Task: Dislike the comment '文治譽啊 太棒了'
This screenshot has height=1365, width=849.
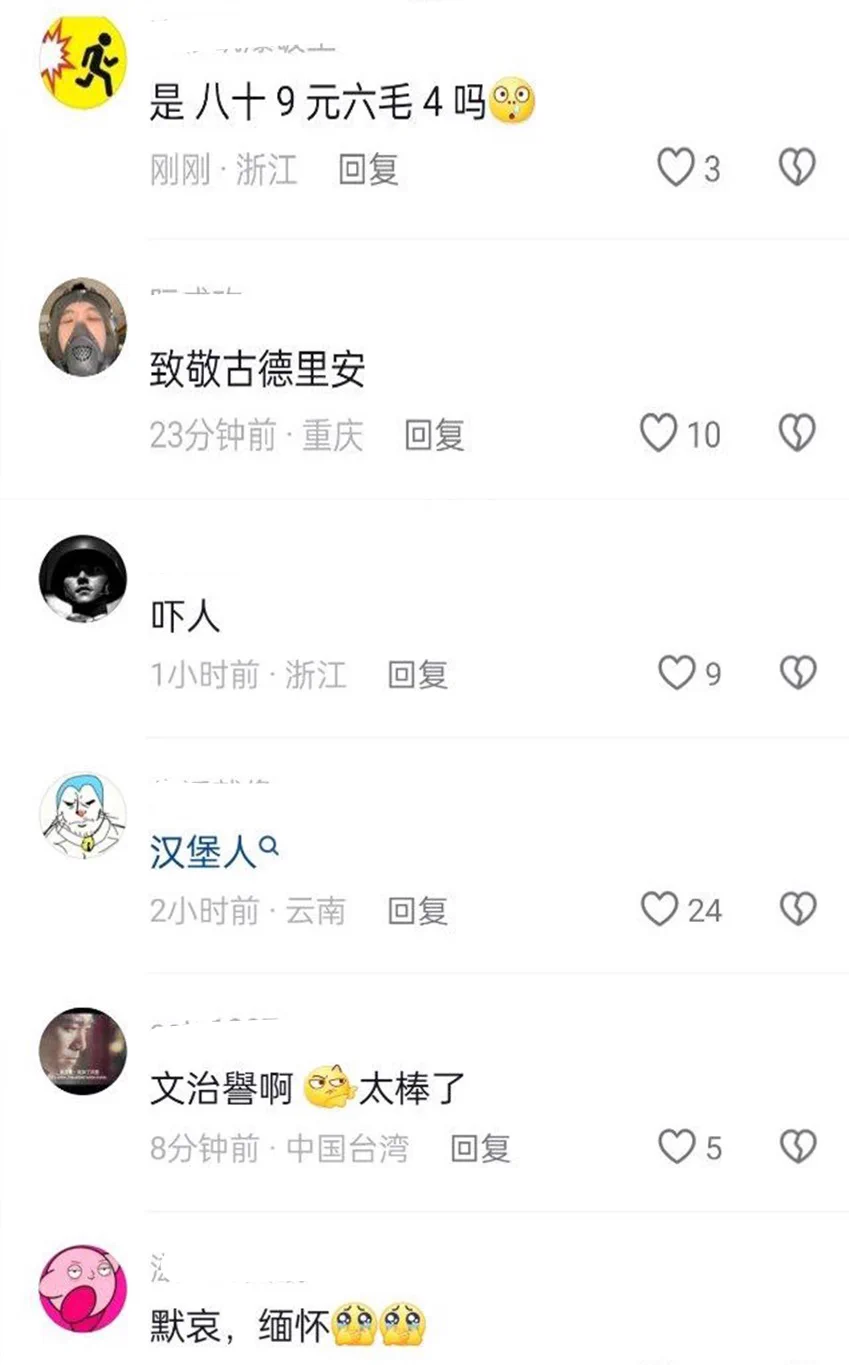Action: (797, 1146)
